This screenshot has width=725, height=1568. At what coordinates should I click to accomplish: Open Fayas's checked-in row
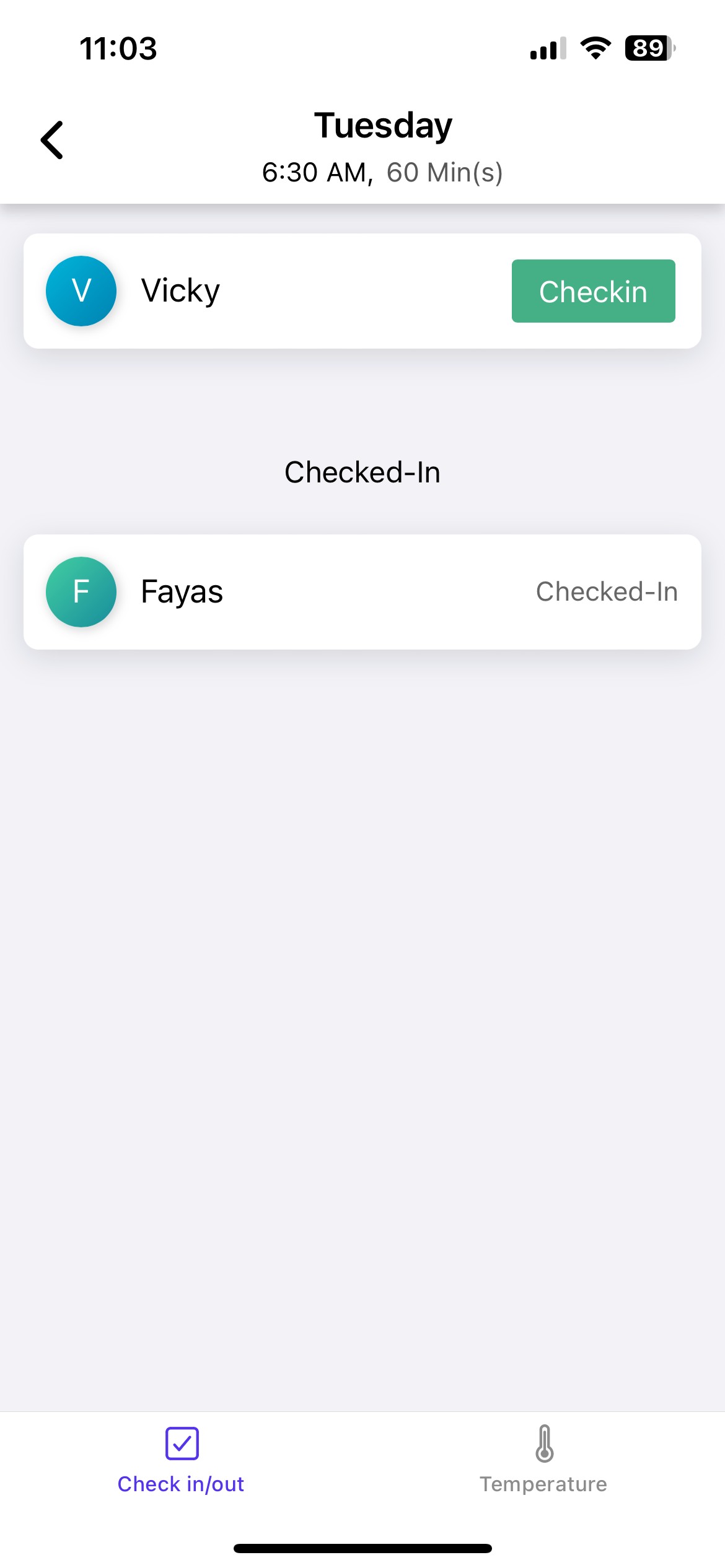(x=362, y=591)
